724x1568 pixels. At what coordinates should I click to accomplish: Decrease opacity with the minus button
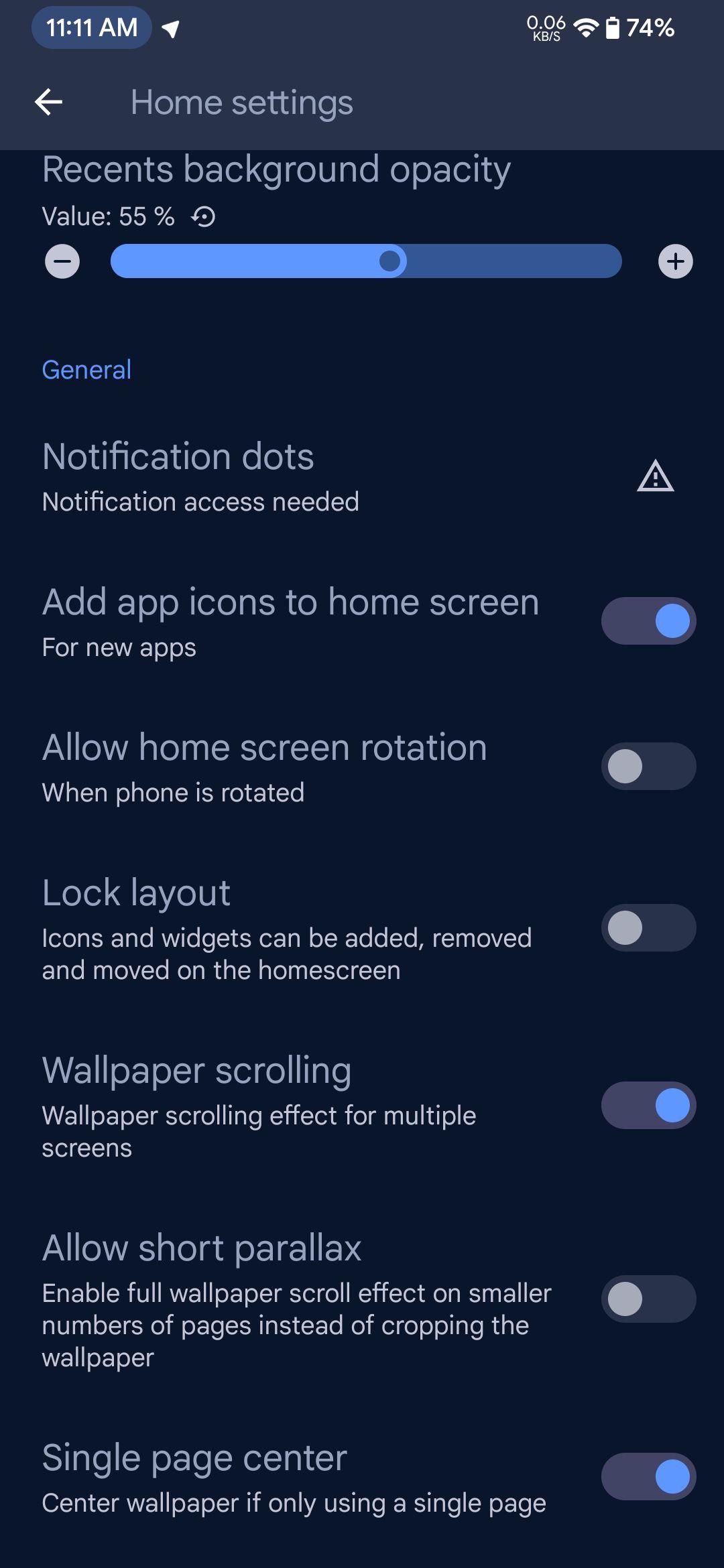(x=62, y=261)
